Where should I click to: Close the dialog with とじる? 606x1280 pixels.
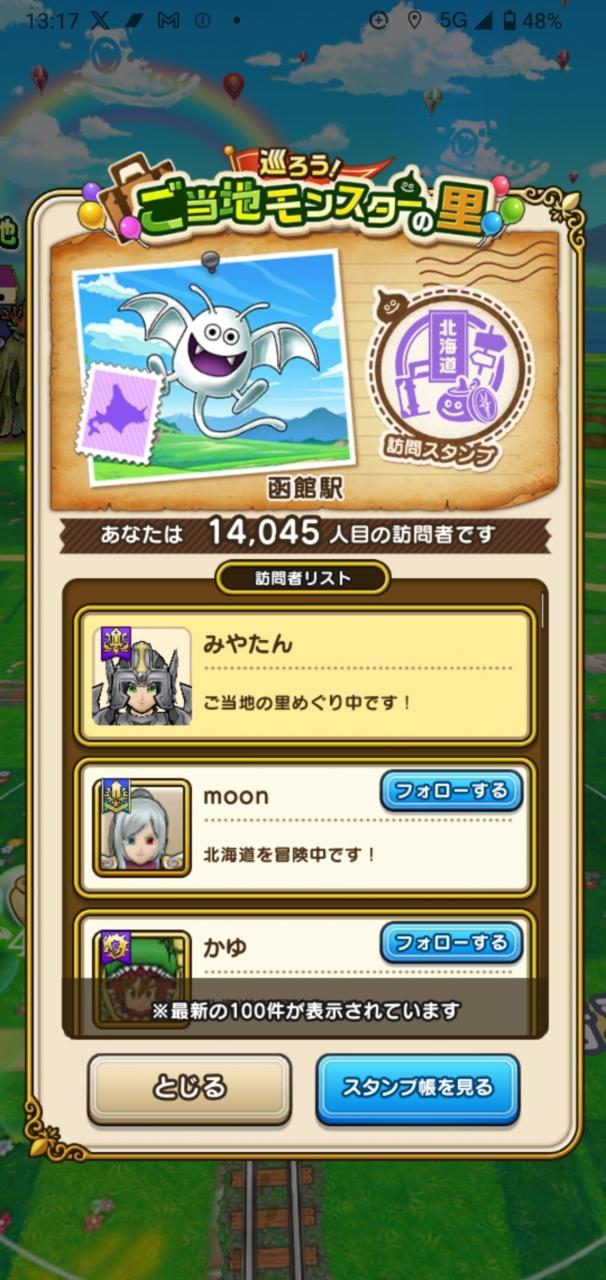pos(189,1088)
